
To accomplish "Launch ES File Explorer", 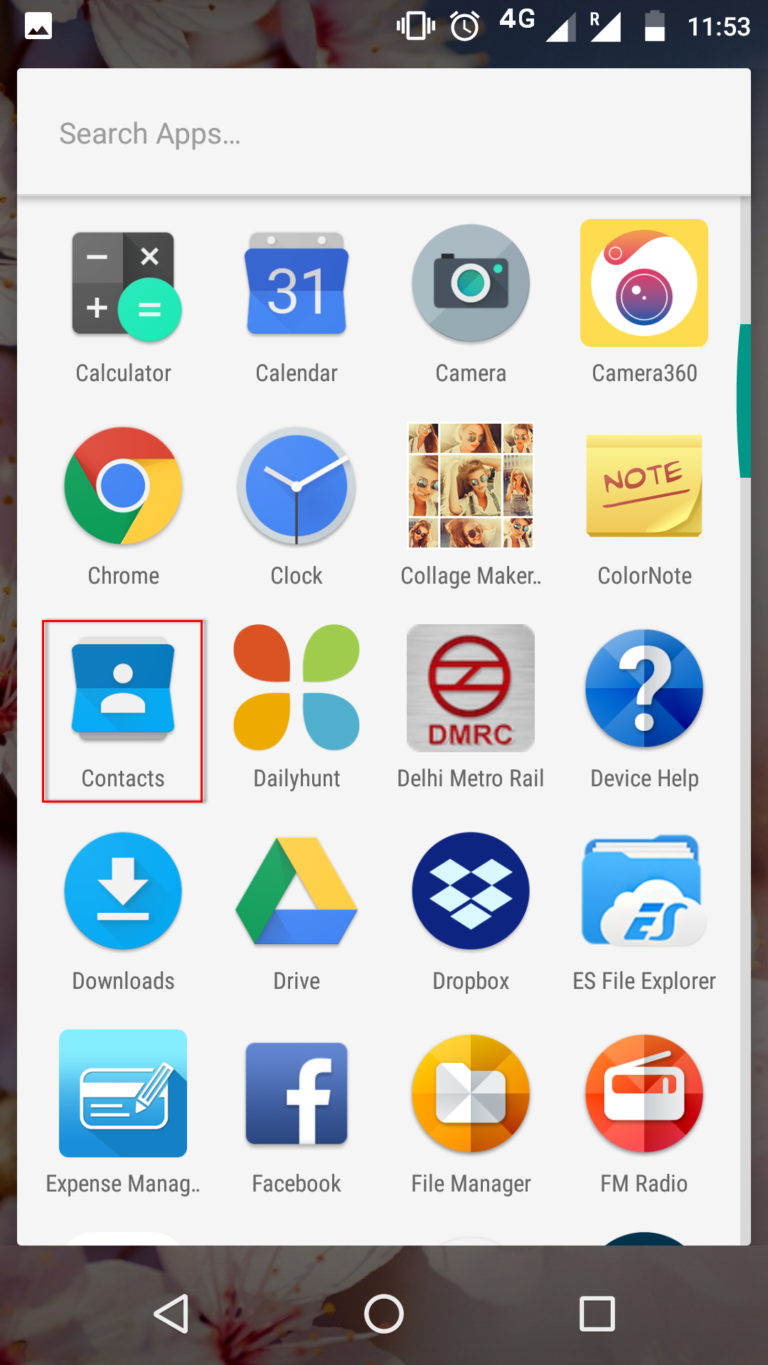I will [x=644, y=892].
